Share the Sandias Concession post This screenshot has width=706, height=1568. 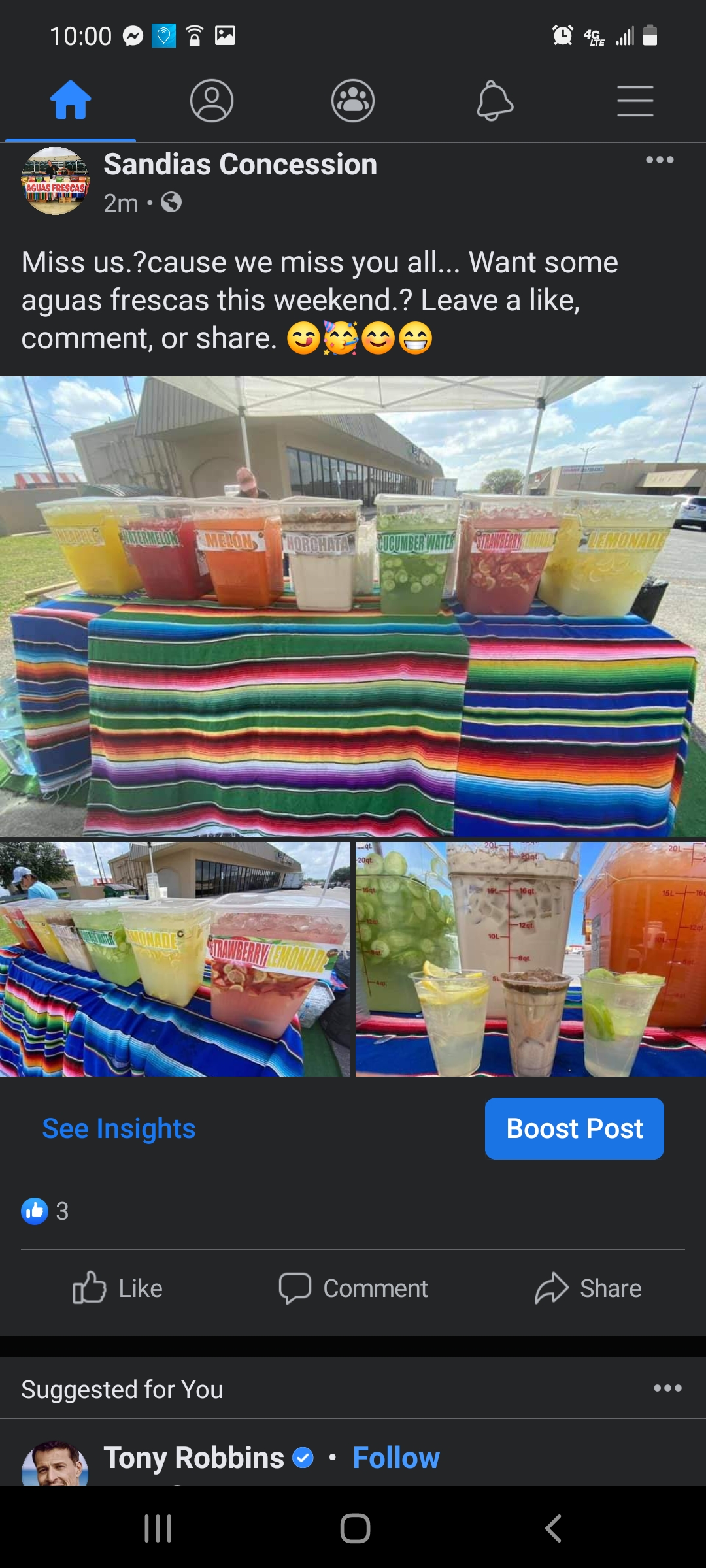click(x=588, y=1288)
